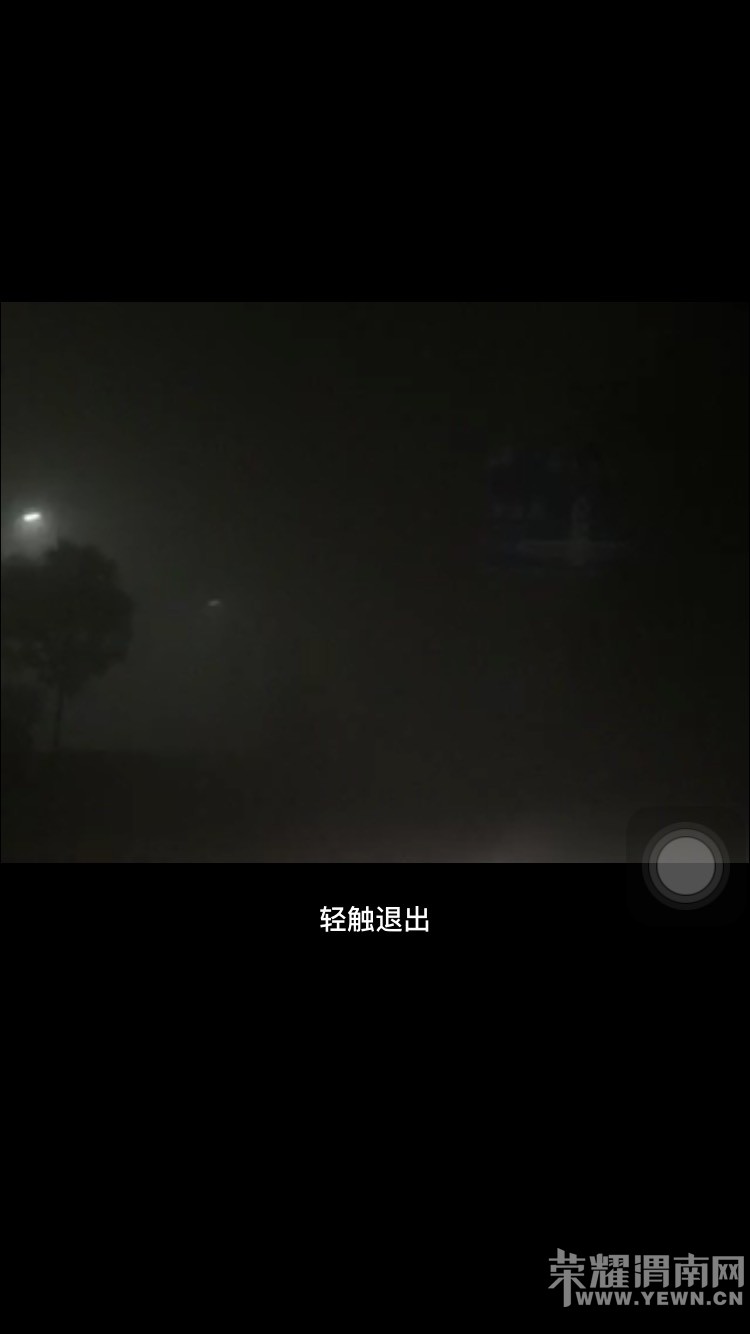Screen dimensions: 750x1334
Task: Open the floating assistive touch button
Action: pos(687,866)
